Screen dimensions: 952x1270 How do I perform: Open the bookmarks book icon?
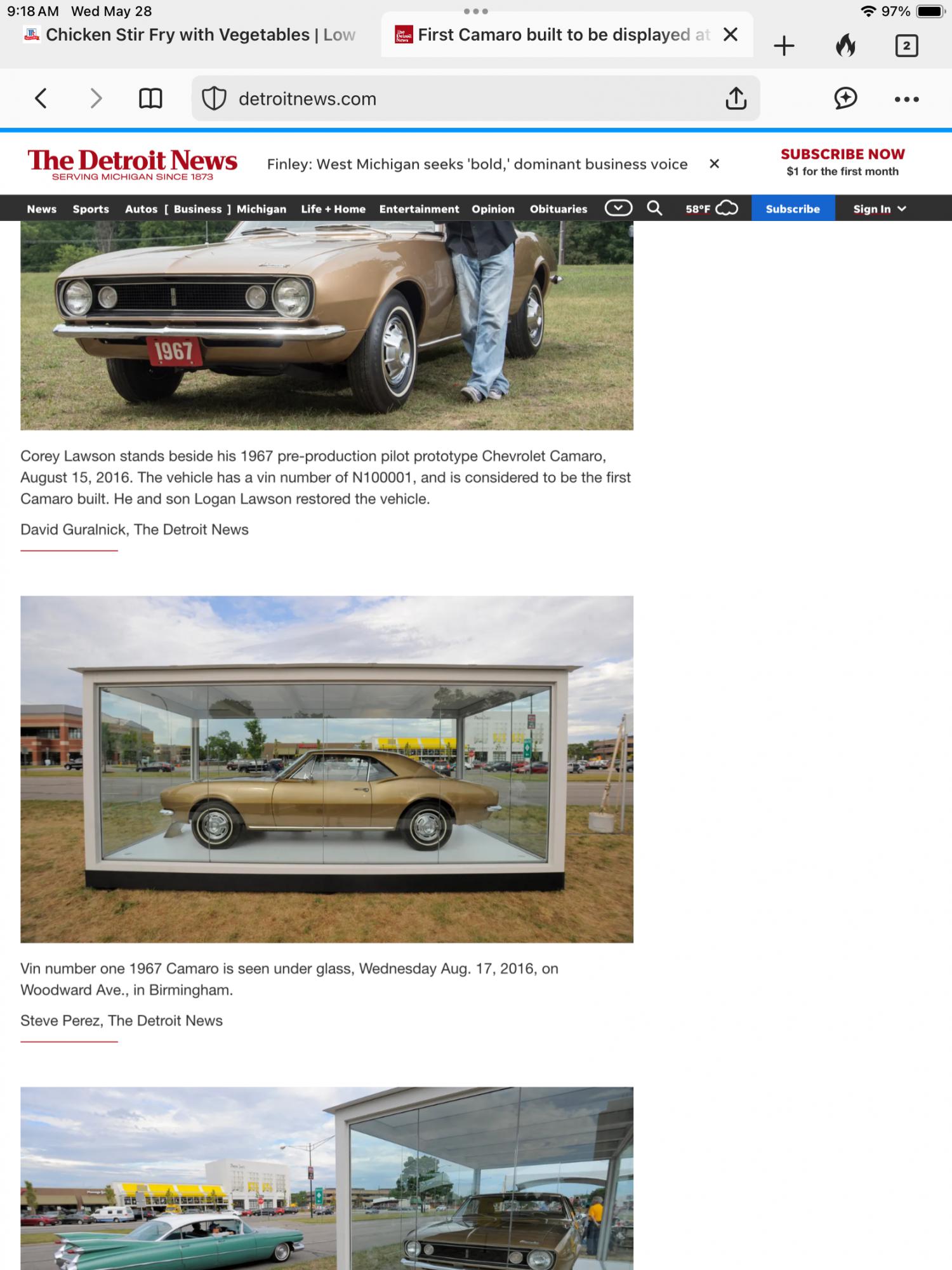[x=150, y=98]
